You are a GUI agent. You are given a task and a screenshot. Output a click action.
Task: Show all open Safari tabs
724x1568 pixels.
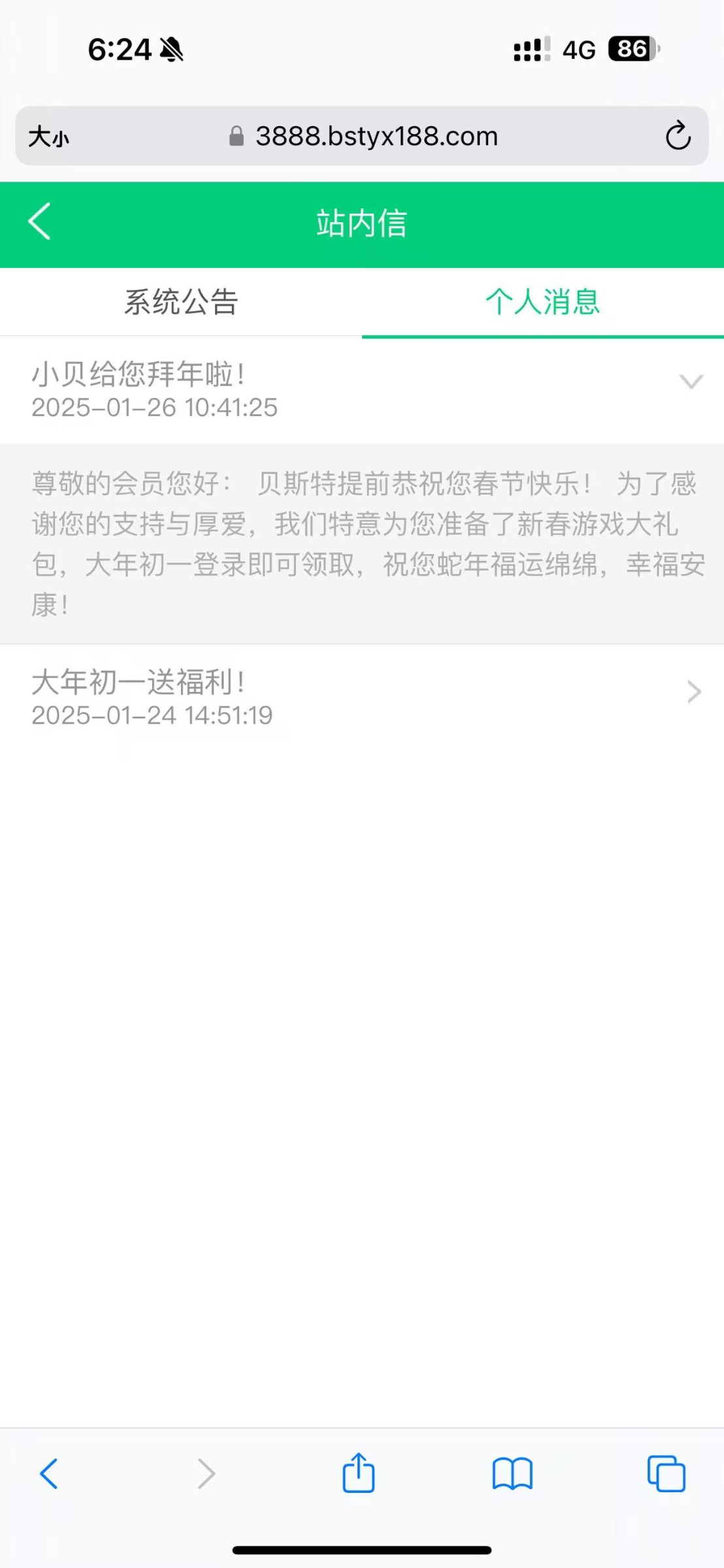(666, 1473)
